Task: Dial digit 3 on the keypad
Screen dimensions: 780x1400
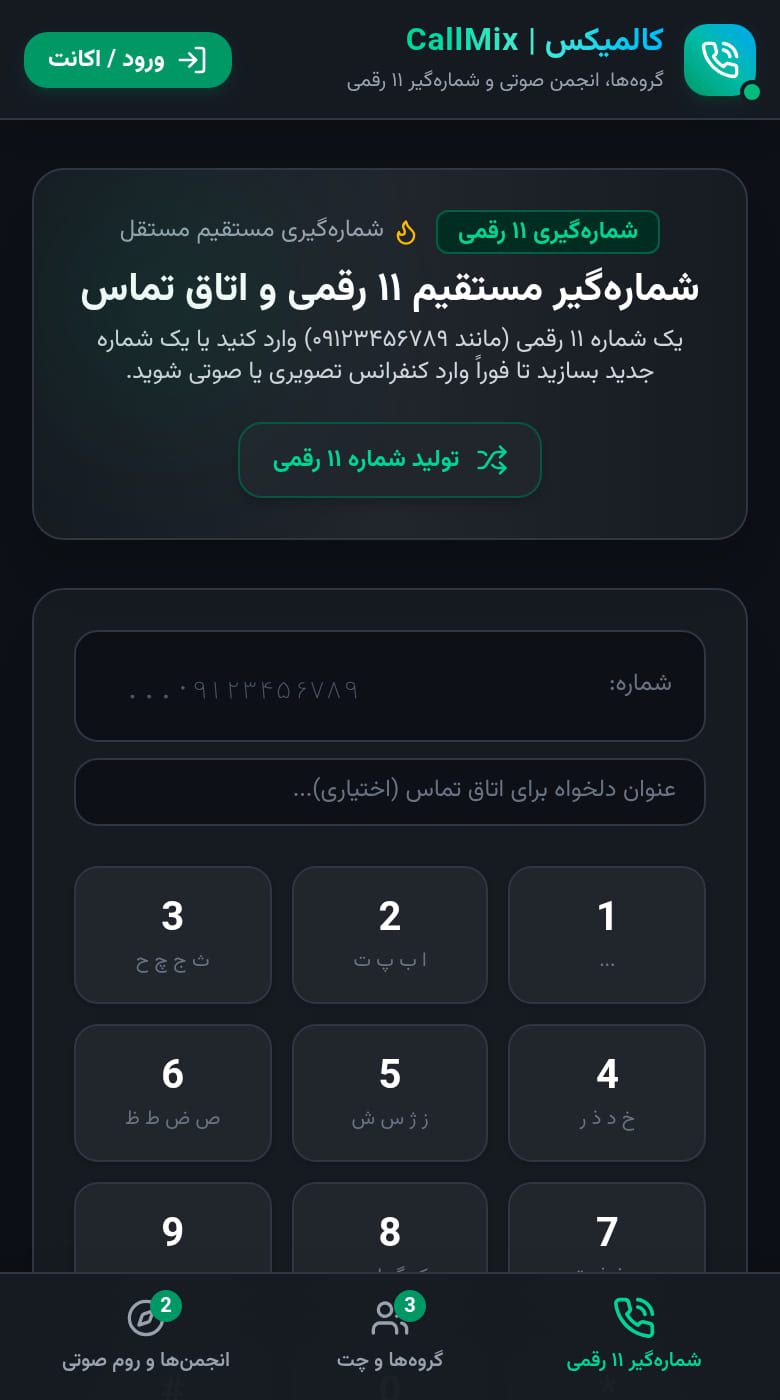Action: (x=173, y=935)
